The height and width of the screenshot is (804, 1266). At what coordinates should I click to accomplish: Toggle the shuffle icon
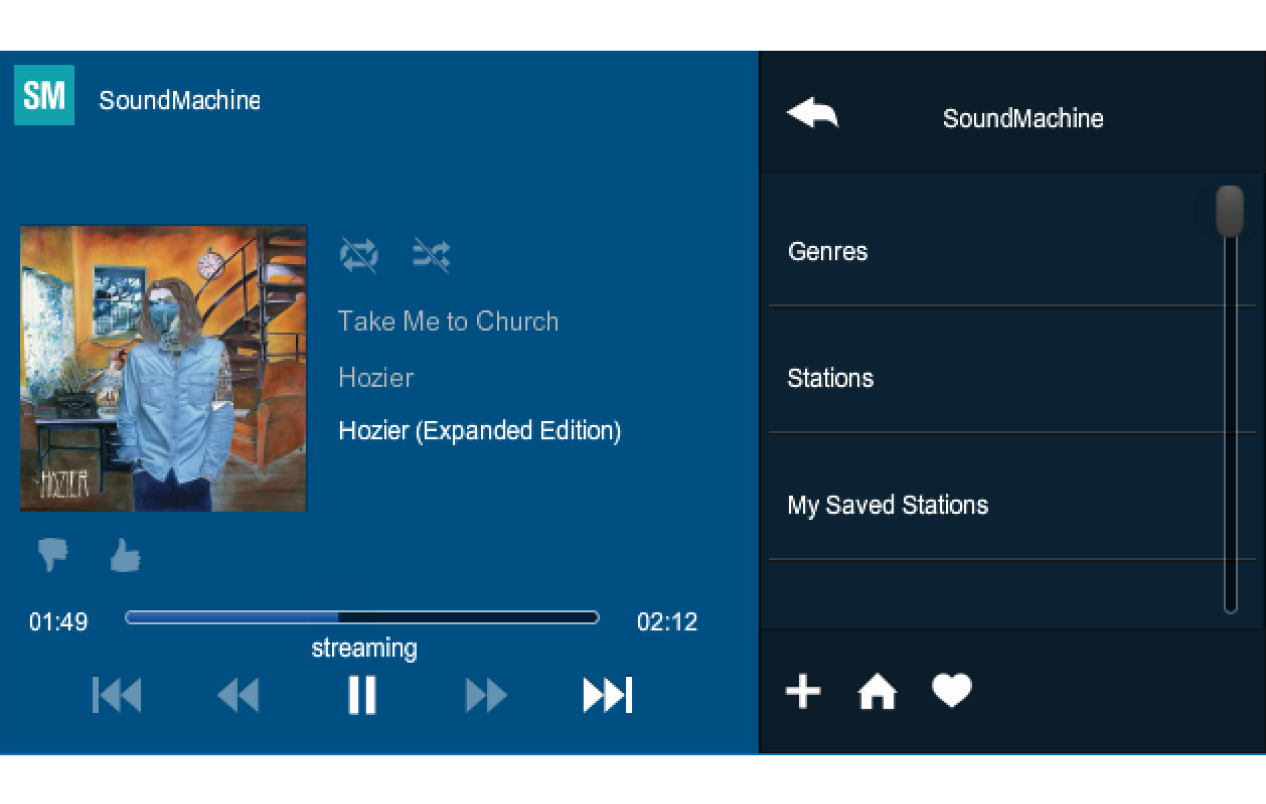click(x=431, y=255)
